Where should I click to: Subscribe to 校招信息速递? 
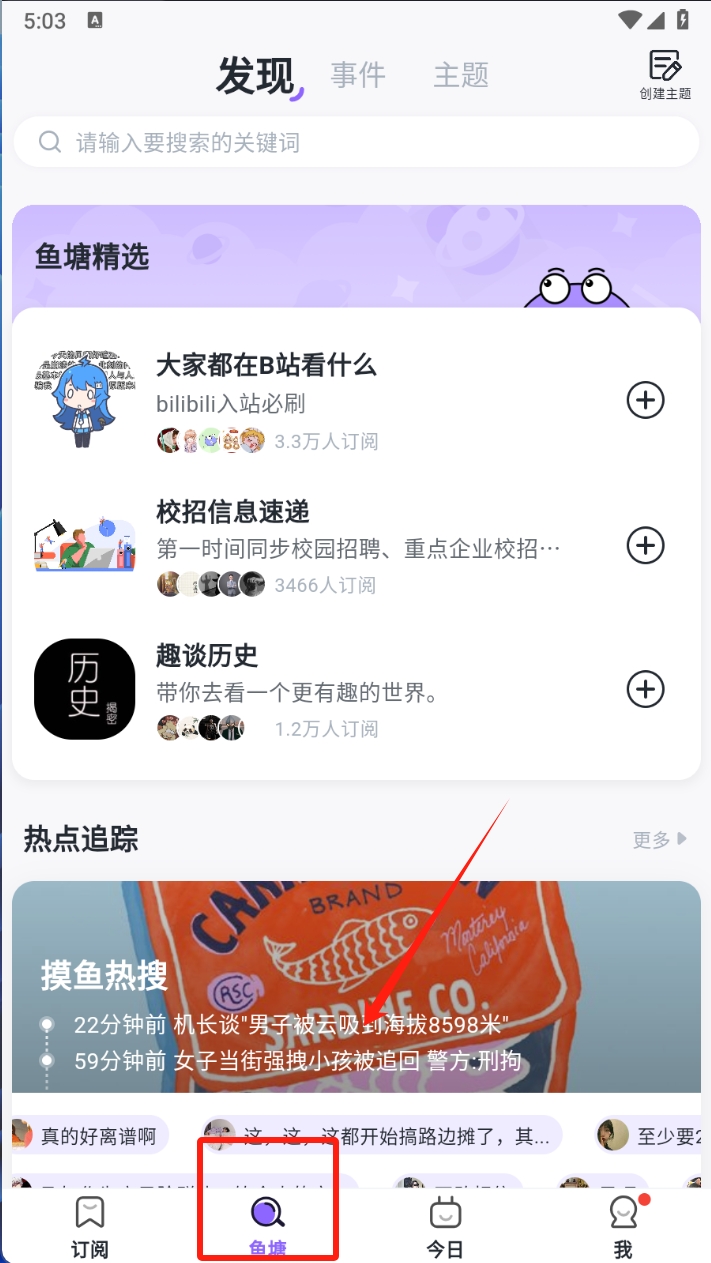click(x=645, y=545)
